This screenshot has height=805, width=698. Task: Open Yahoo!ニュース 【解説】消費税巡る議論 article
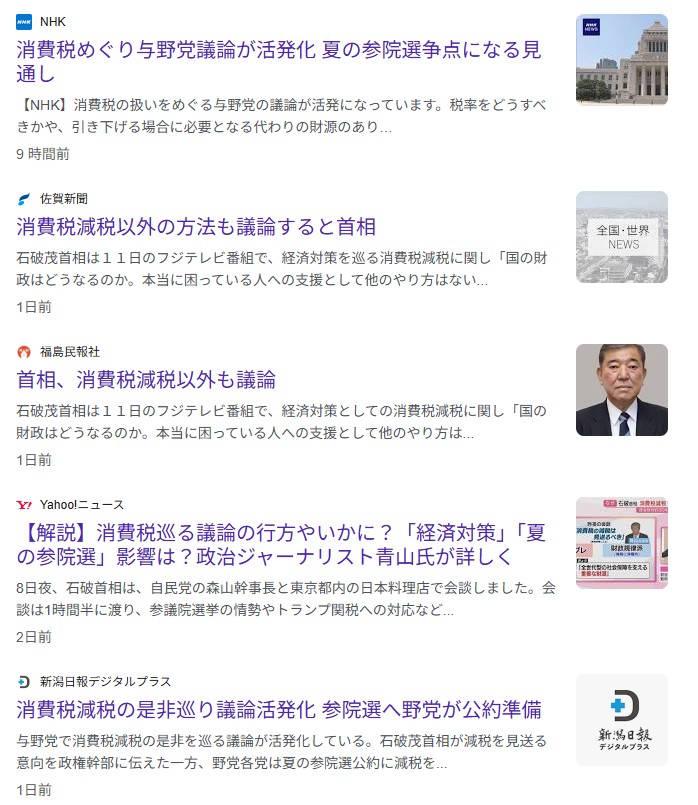pos(280,545)
